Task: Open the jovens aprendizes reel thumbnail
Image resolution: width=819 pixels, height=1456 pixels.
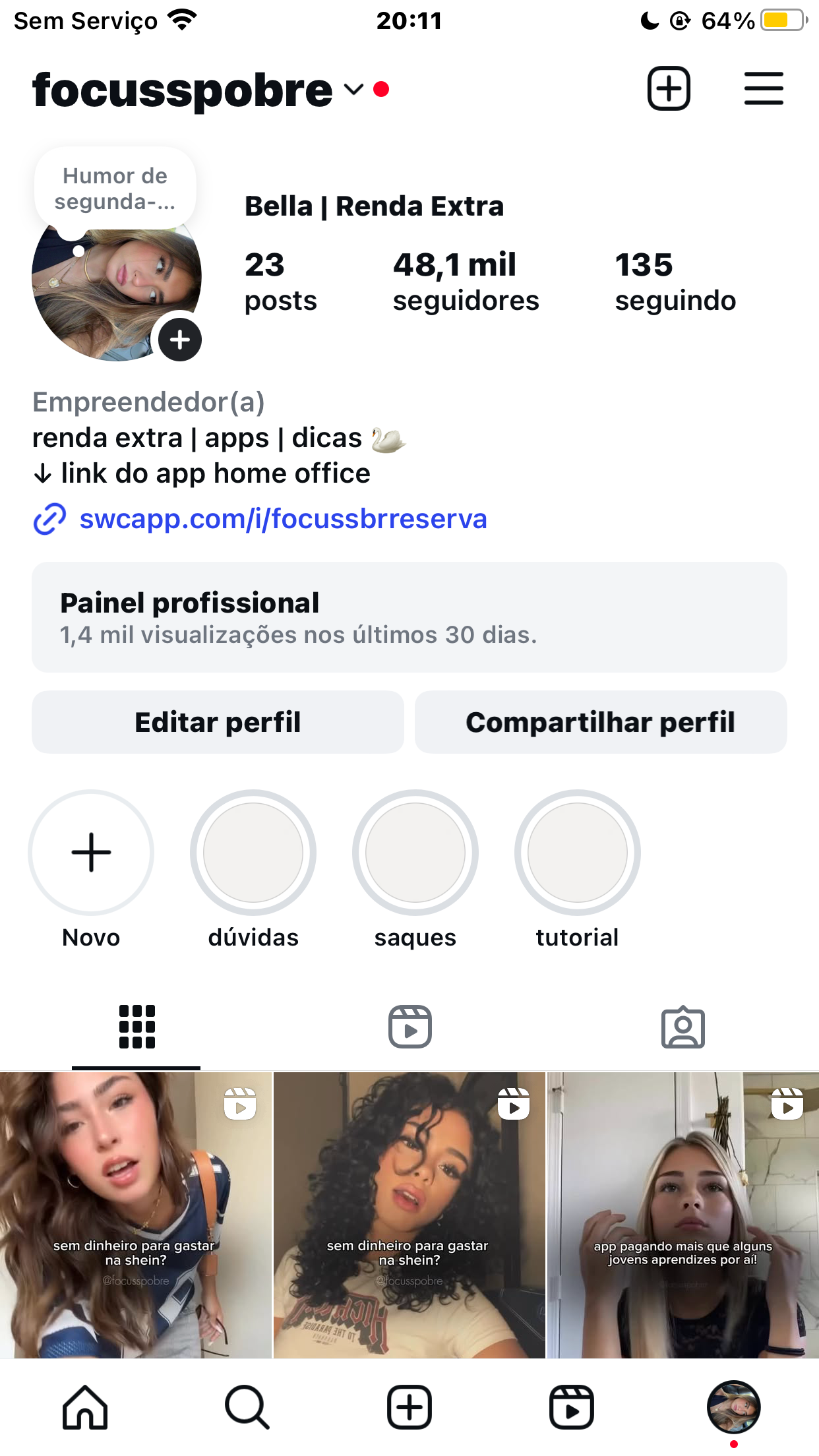Action: tap(683, 1215)
